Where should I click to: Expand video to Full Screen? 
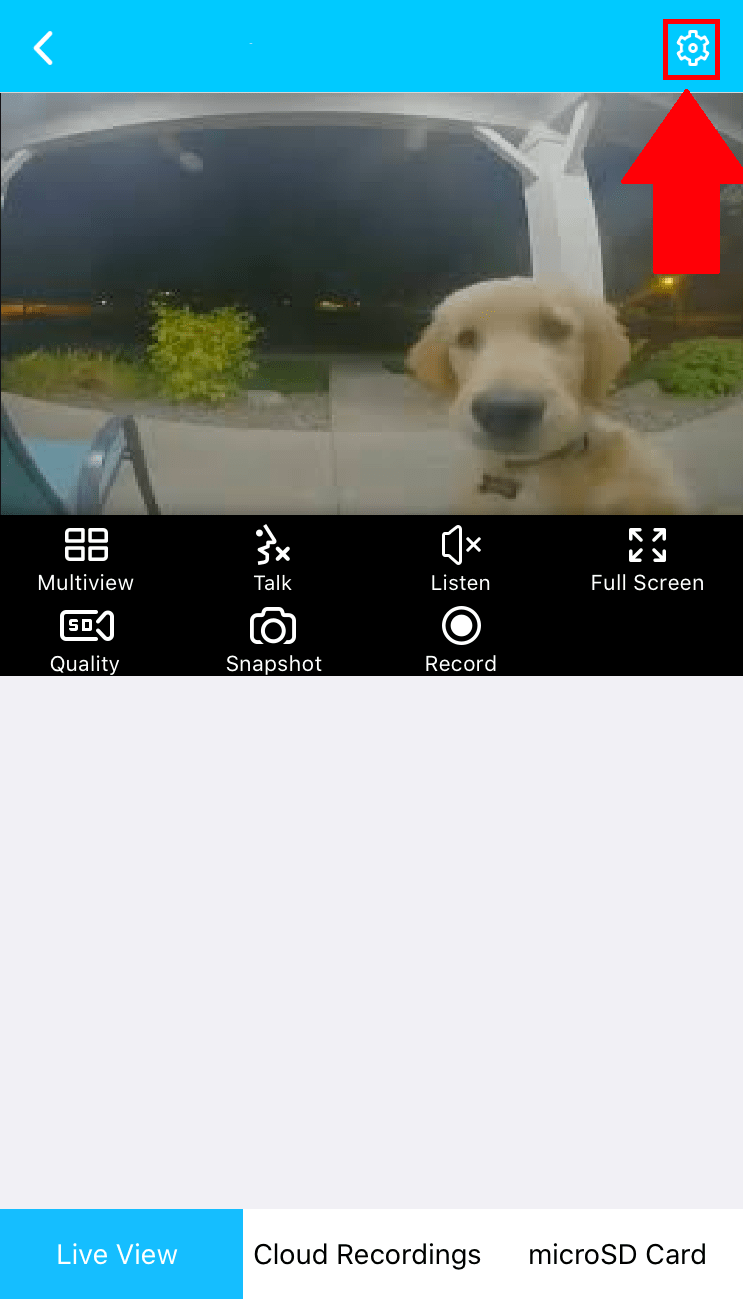(x=647, y=558)
